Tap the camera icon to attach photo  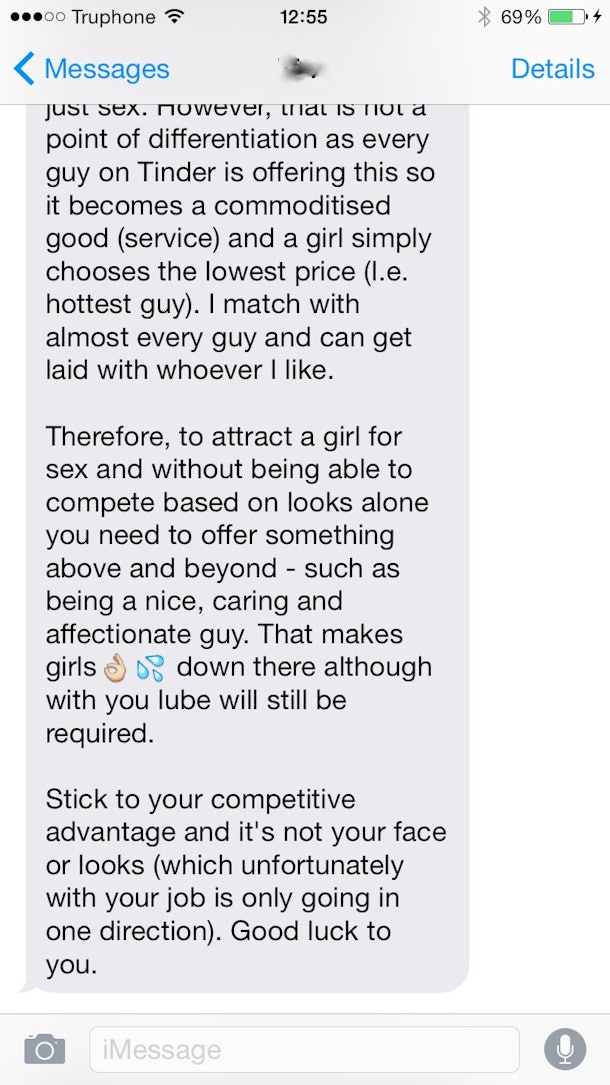pos(44,1049)
